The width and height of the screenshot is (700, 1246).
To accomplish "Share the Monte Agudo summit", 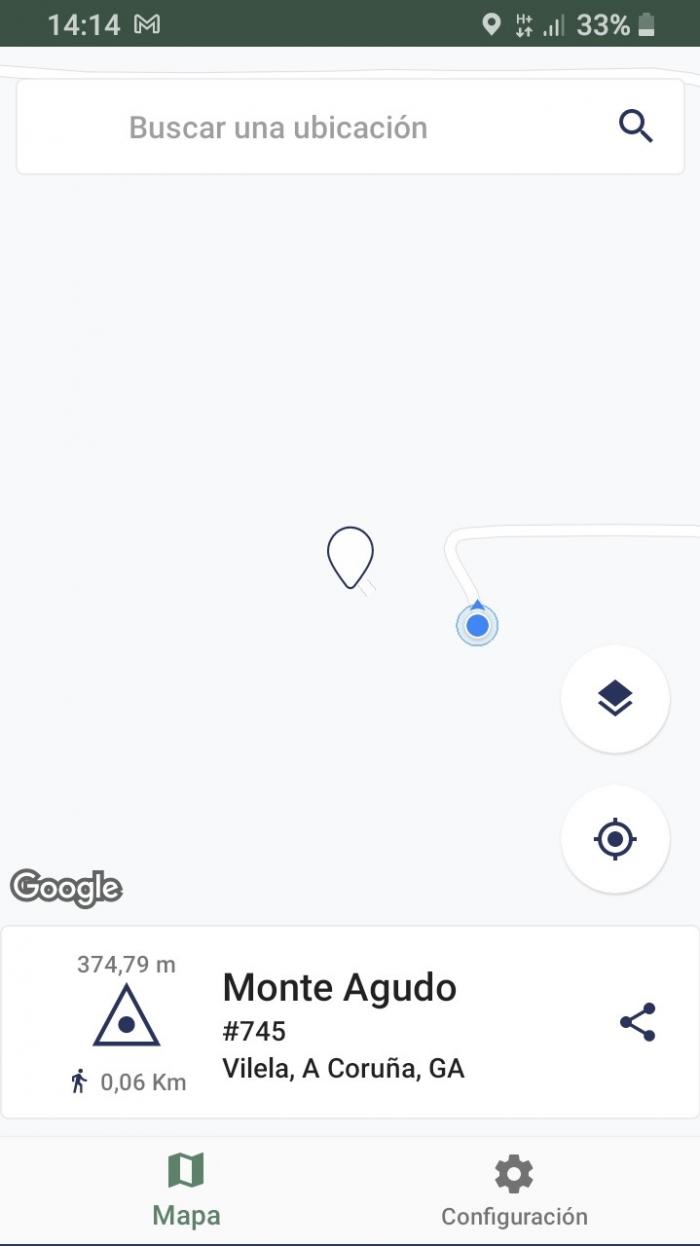I will tap(637, 1022).
